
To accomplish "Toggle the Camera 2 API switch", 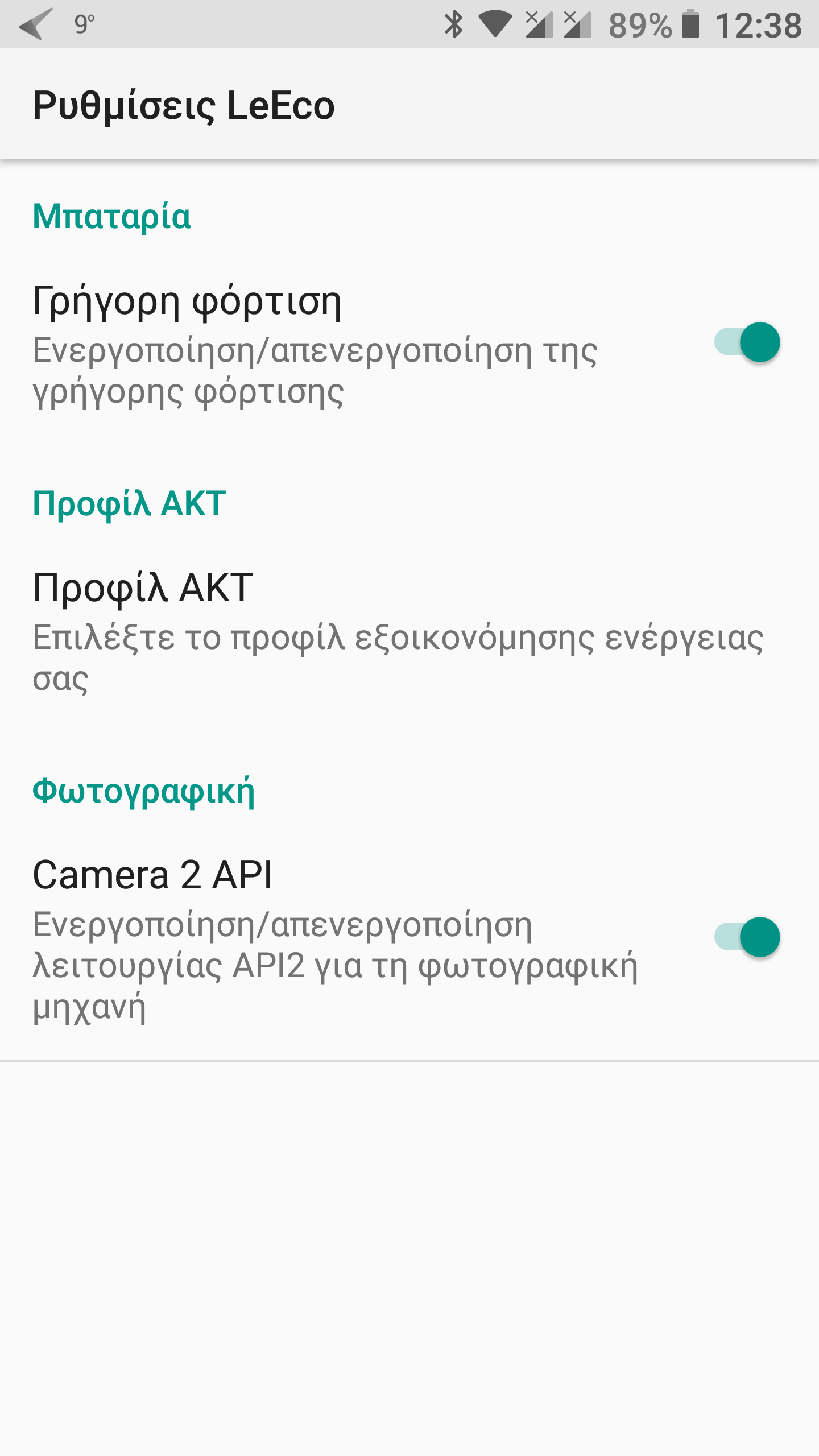I will [x=747, y=937].
